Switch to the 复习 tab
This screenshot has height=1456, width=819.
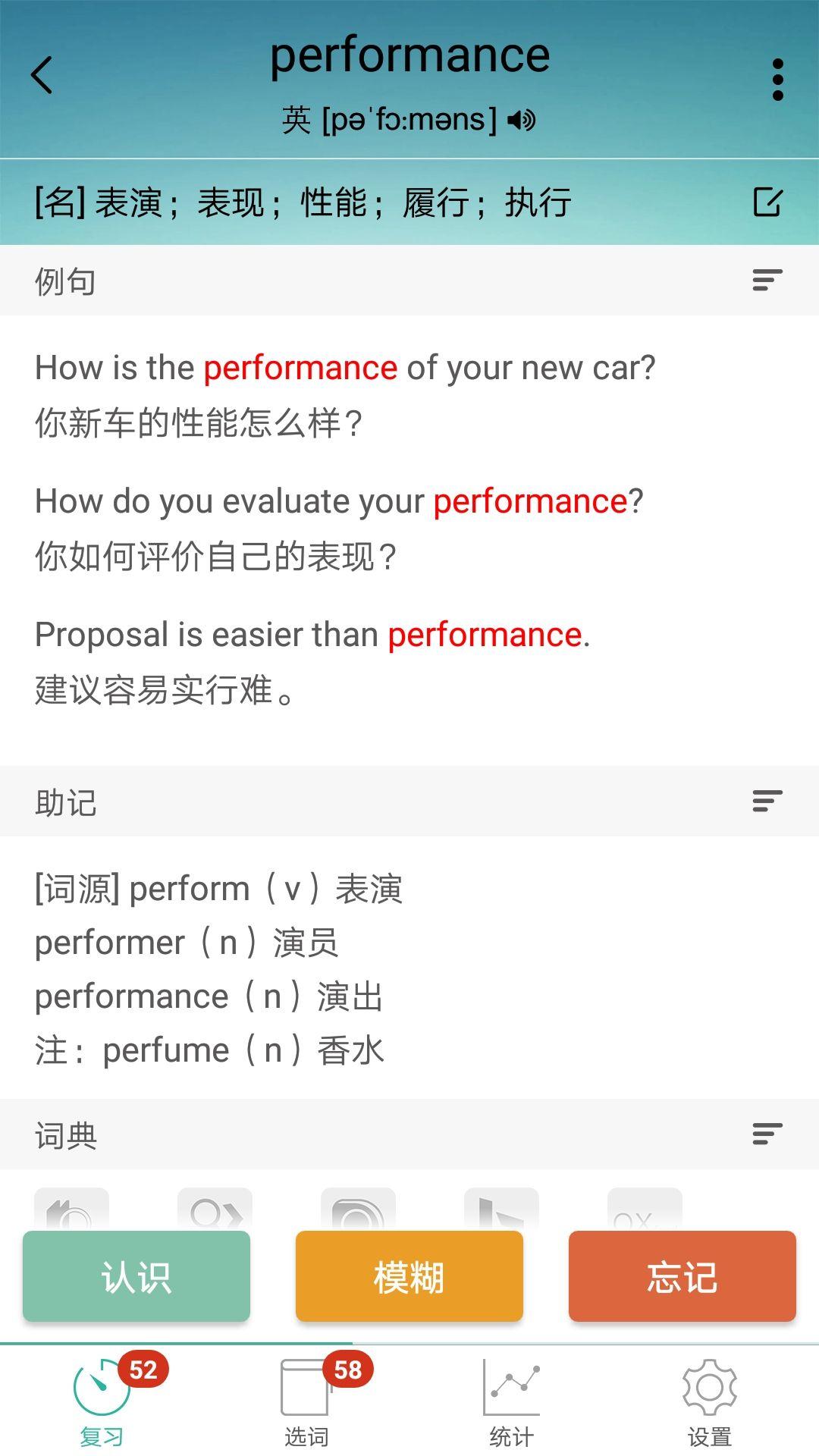pos(102,1401)
